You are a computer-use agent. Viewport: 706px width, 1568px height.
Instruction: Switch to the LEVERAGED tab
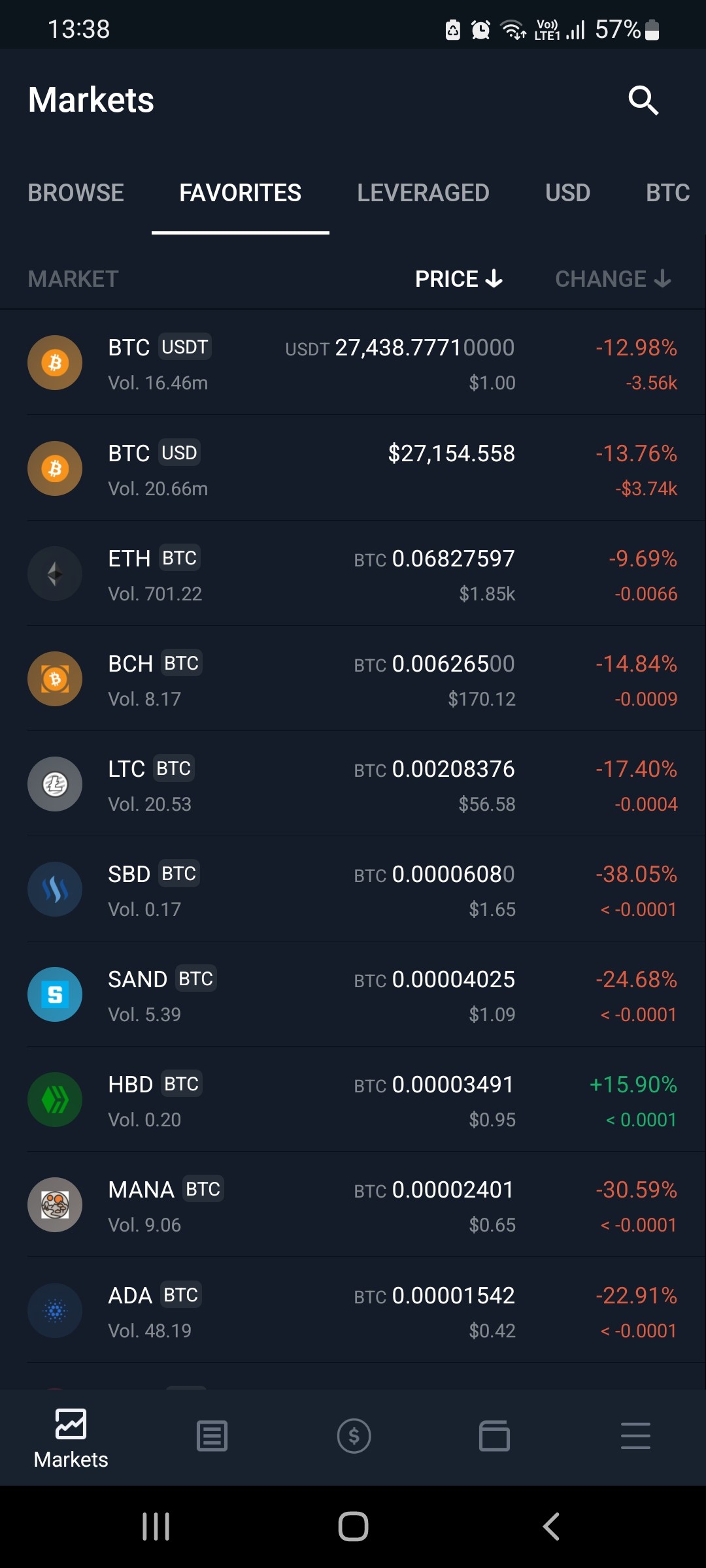point(423,193)
